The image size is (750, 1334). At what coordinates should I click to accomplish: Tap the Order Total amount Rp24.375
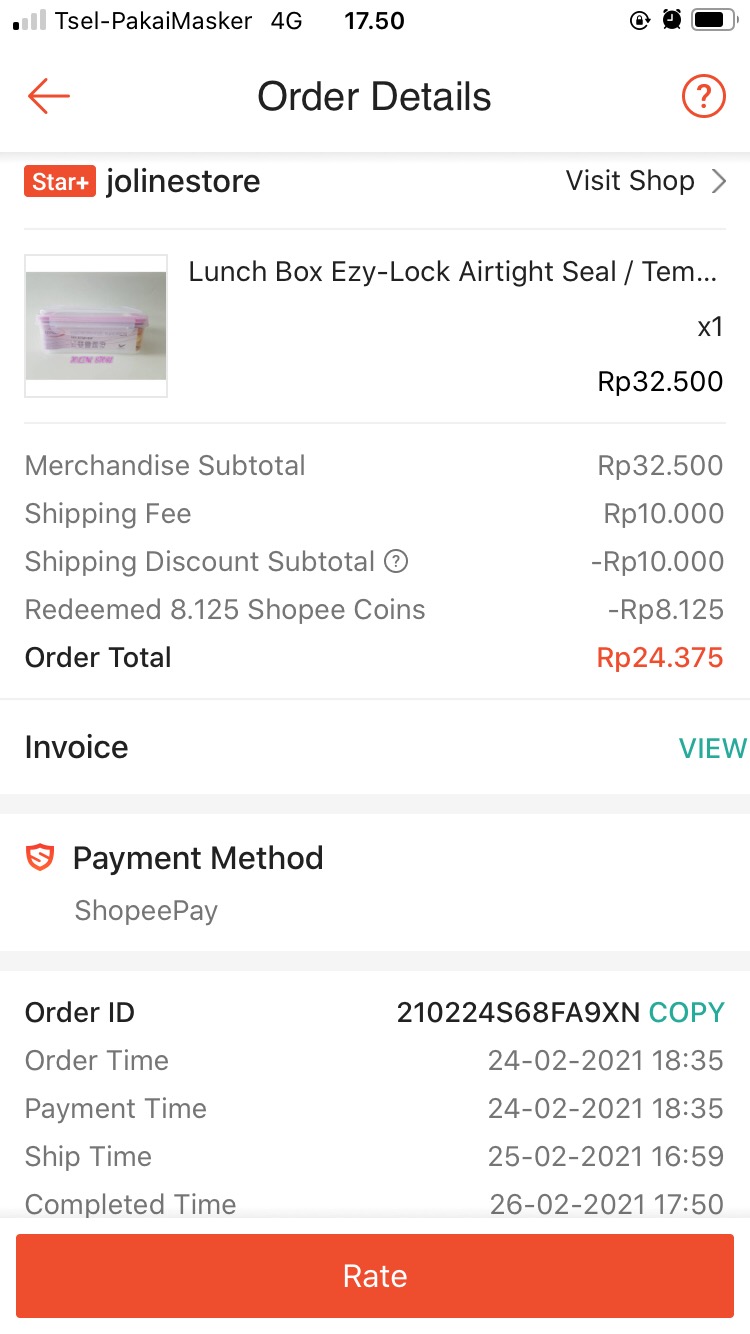click(660, 657)
